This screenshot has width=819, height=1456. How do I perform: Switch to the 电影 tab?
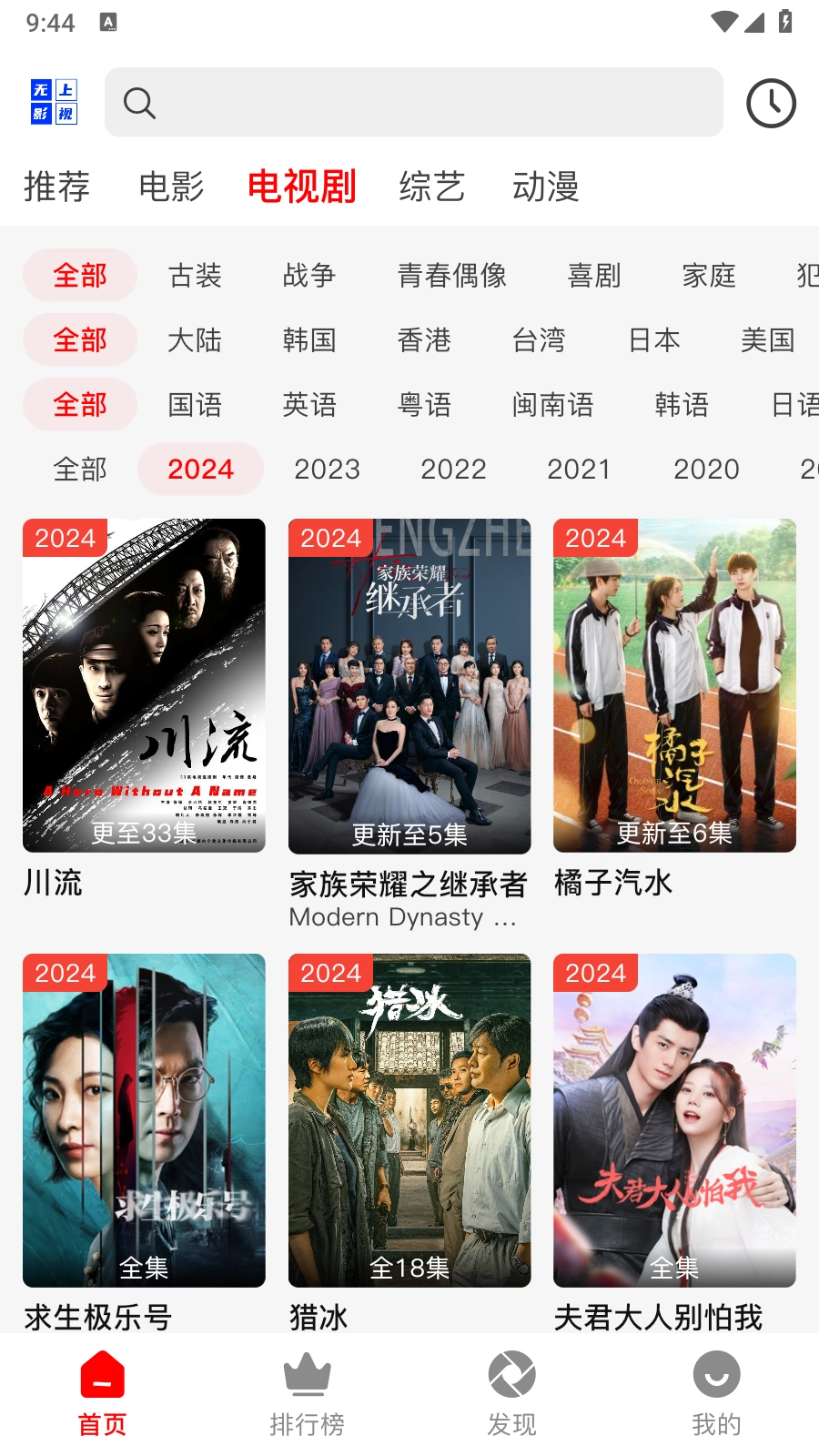pyautogui.click(x=171, y=187)
